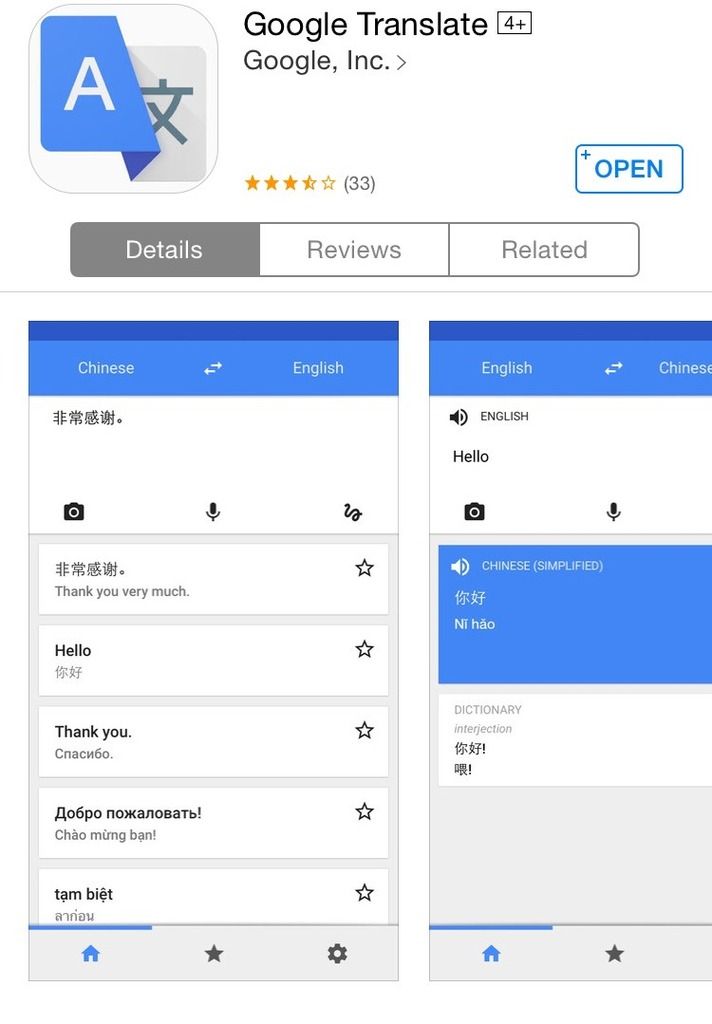Switch to the Related tab
The height and width of the screenshot is (1024, 712).
[x=544, y=250]
